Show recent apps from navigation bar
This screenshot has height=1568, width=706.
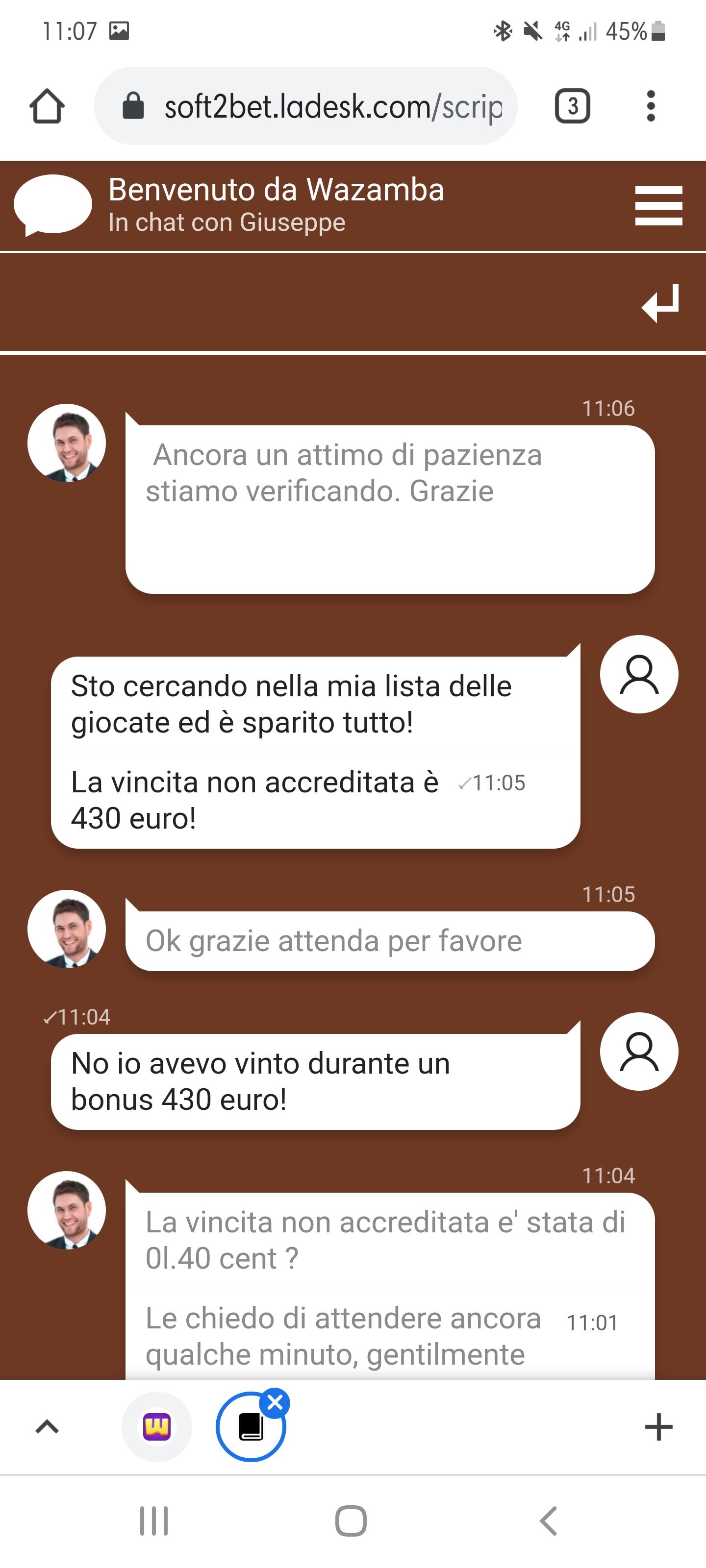[x=153, y=1520]
